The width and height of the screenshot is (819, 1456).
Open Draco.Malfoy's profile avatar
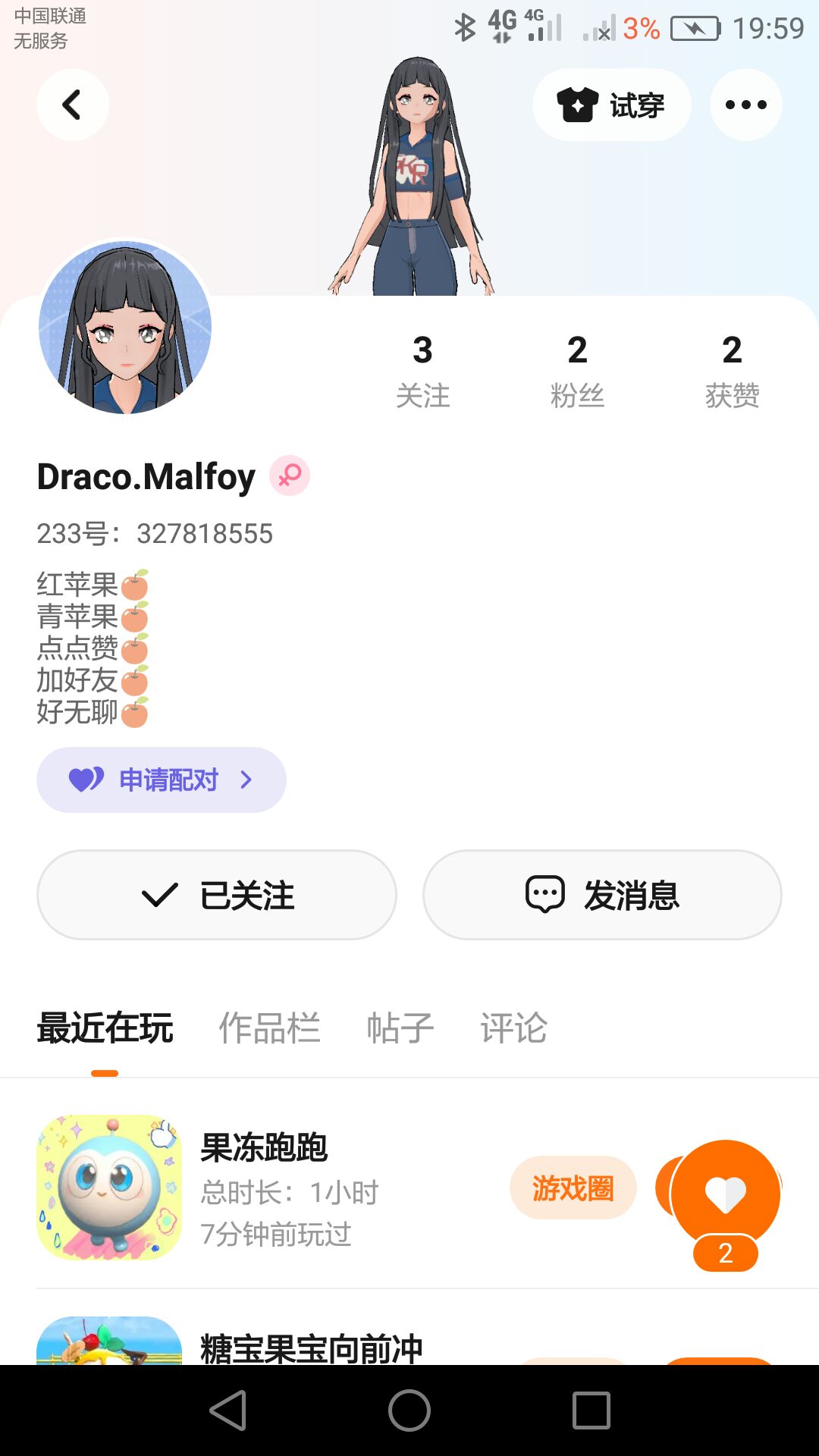(125, 328)
